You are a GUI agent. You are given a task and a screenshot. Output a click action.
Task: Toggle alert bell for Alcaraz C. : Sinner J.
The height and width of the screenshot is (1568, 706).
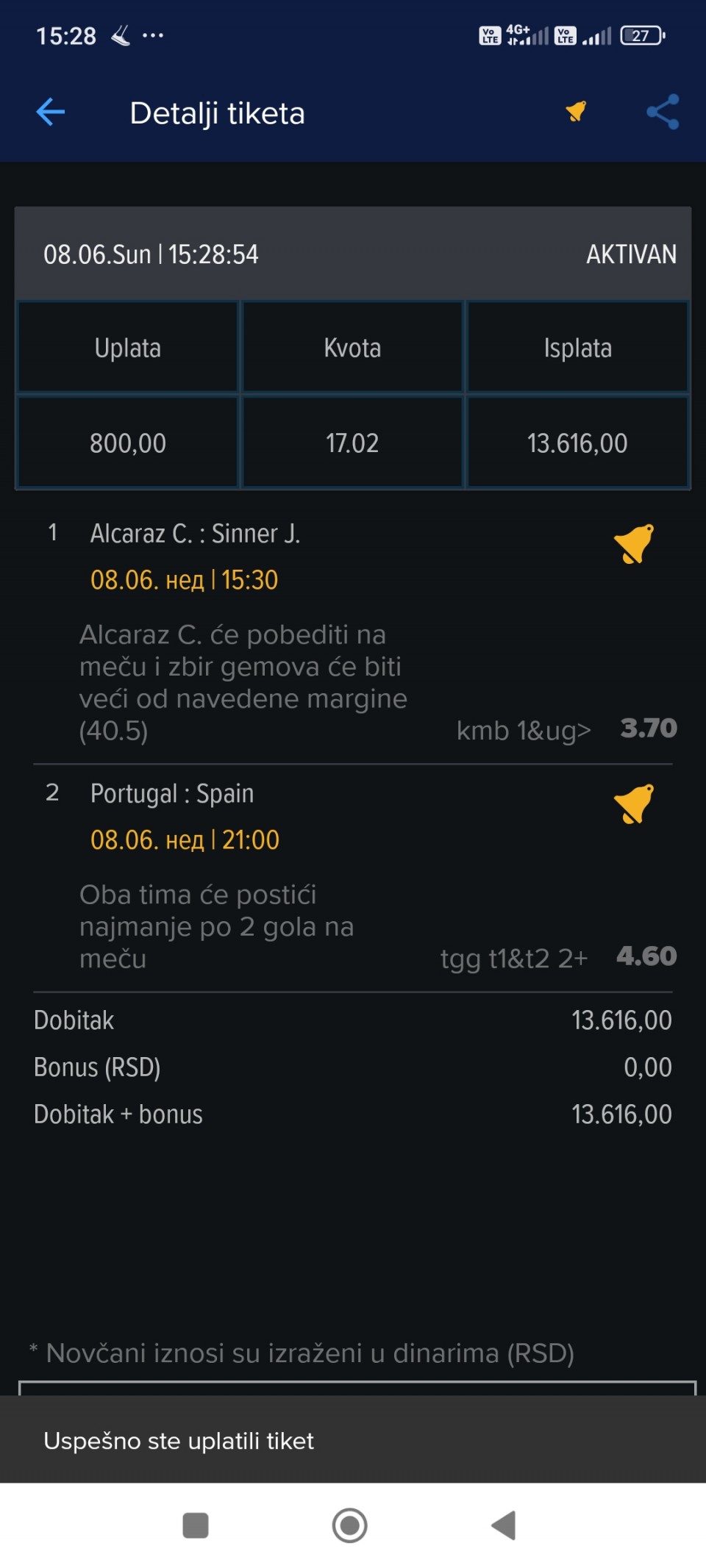pos(633,544)
